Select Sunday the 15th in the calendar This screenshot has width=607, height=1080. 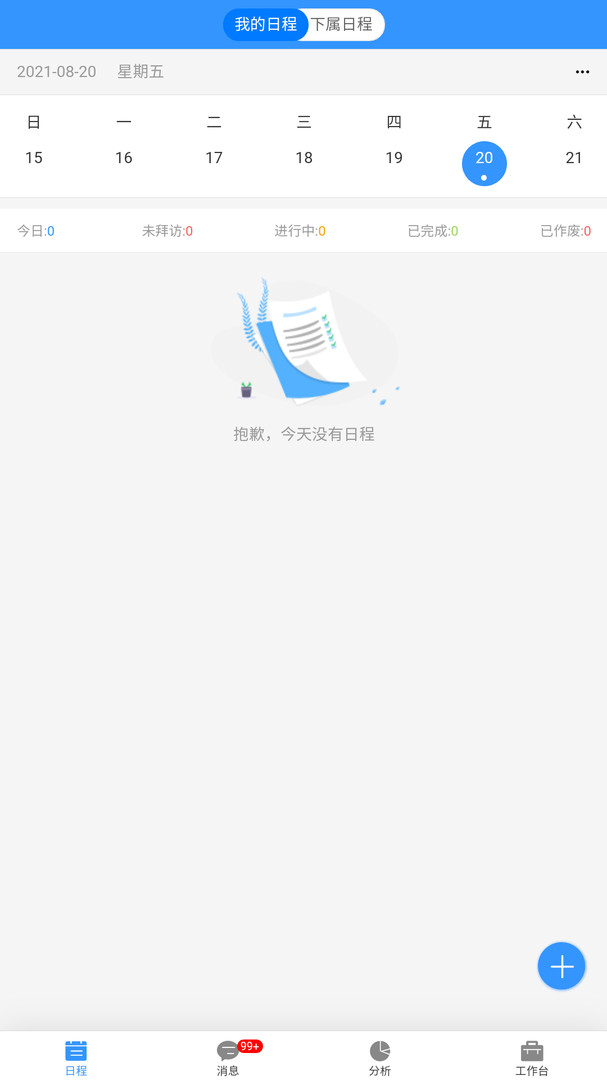point(34,158)
